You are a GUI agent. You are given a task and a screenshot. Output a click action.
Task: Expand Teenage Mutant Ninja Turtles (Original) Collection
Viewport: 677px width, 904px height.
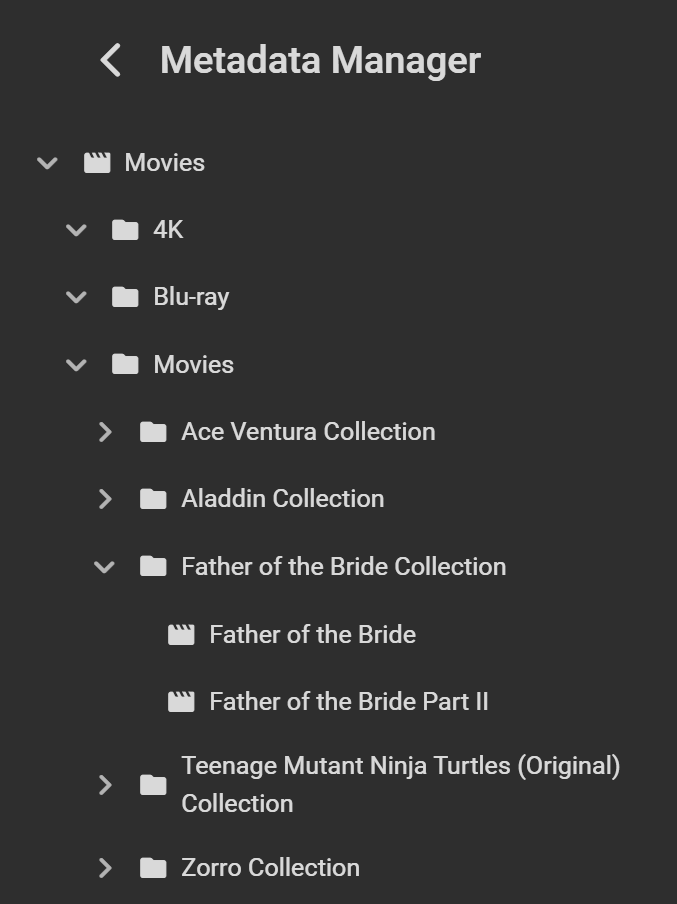pos(105,785)
